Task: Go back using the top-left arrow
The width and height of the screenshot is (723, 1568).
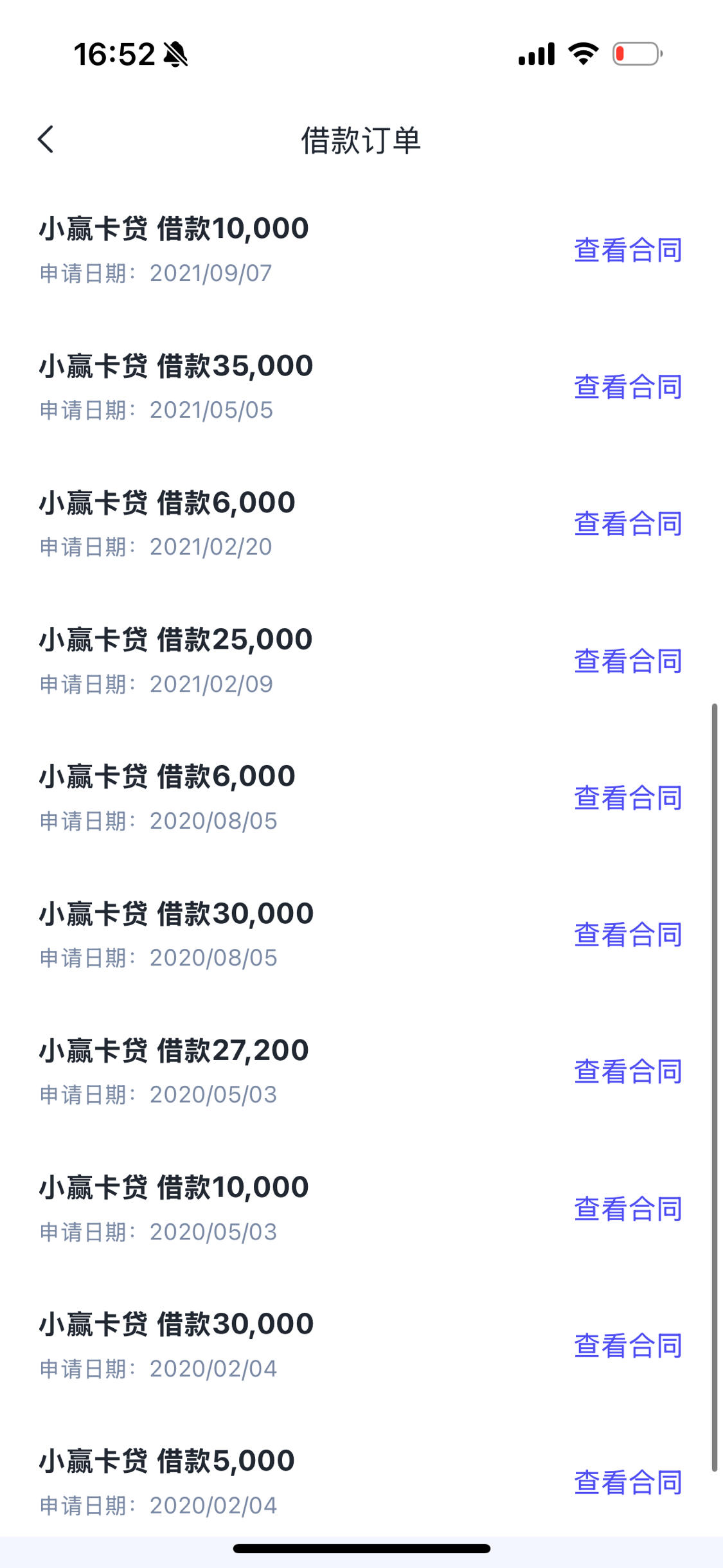Action: [x=46, y=139]
